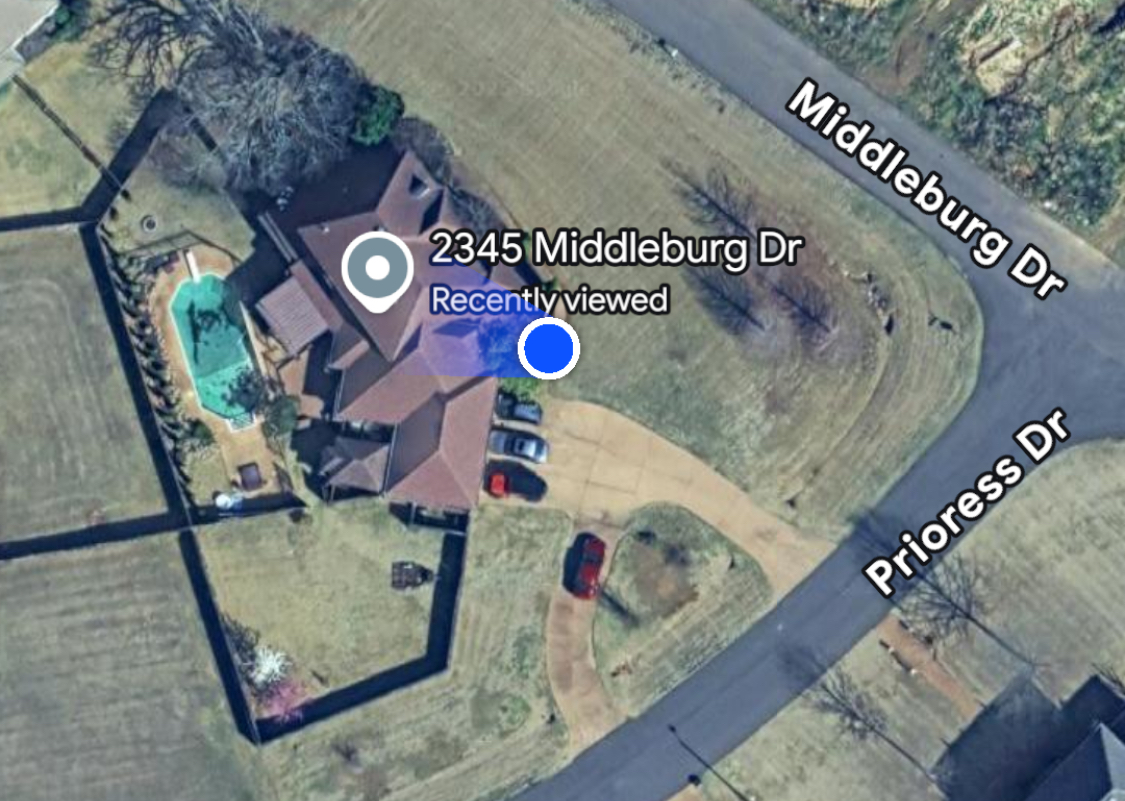Tap the 2345 Middleburg Dr place pin
The width and height of the screenshot is (1125, 801).
coord(377,270)
